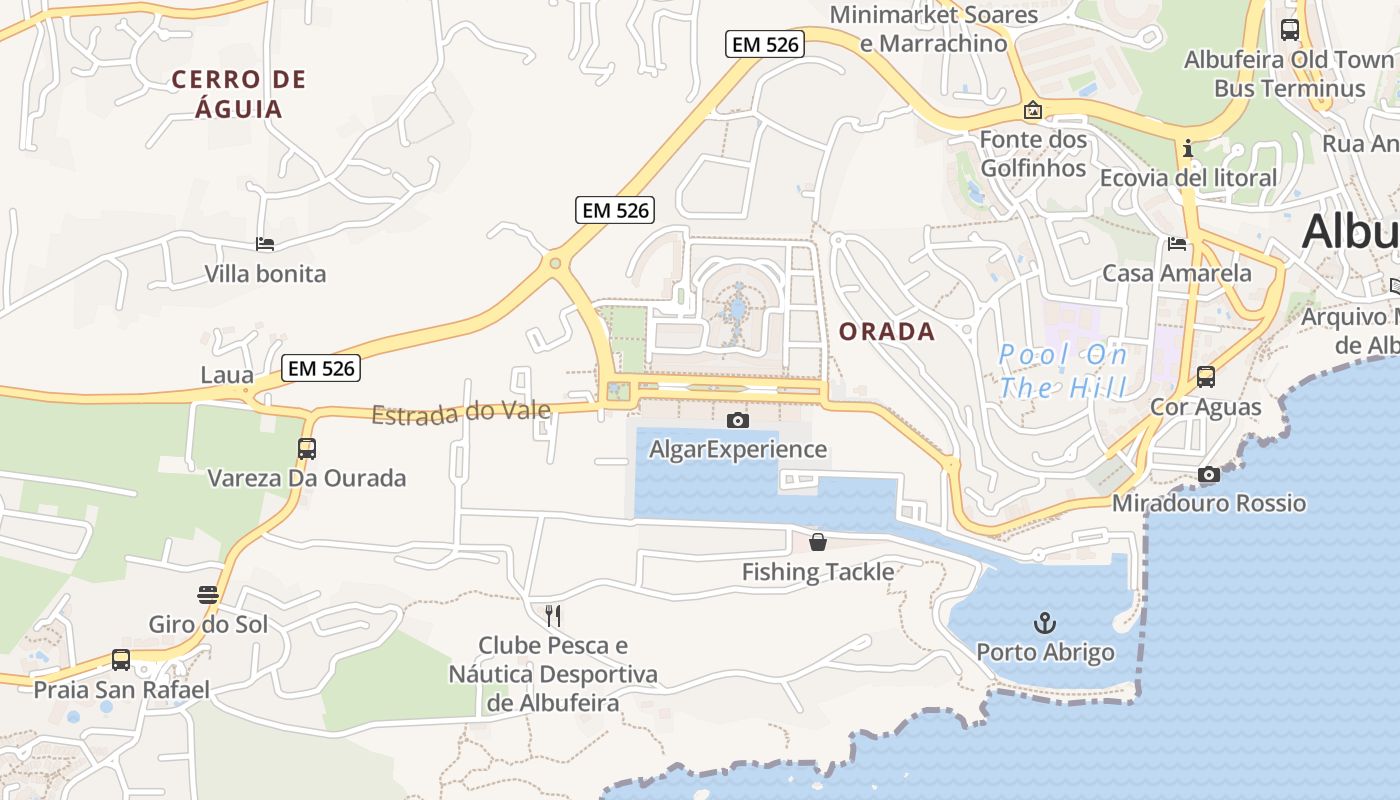
Task: Open the Casa Amarela lodging marker
Action: click(x=1177, y=243)
